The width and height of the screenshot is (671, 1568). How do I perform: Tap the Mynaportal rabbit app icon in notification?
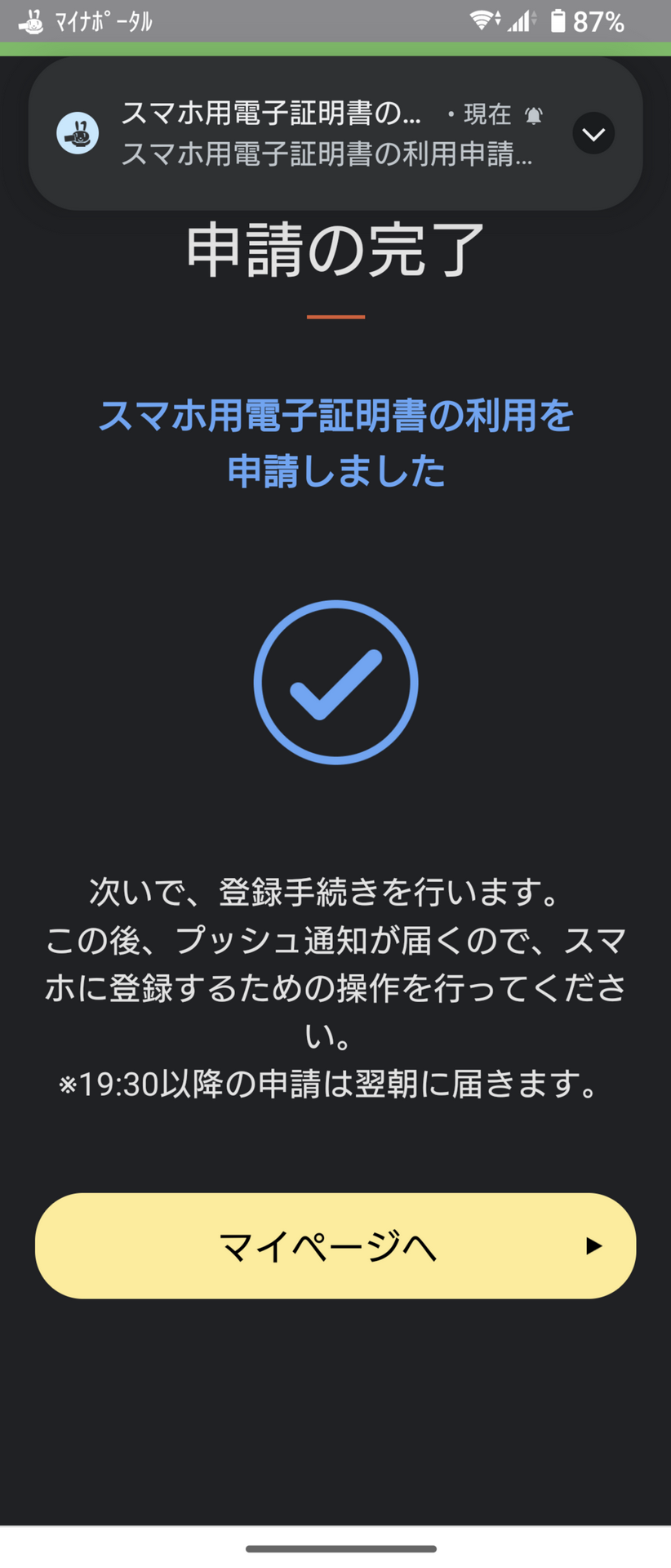(x=78, y=133)
